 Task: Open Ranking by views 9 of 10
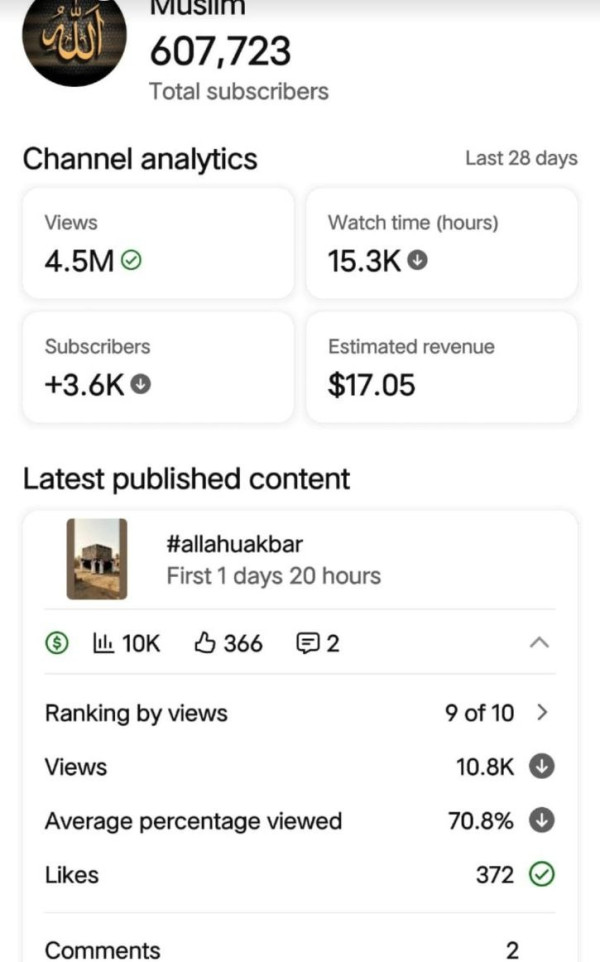497,713
